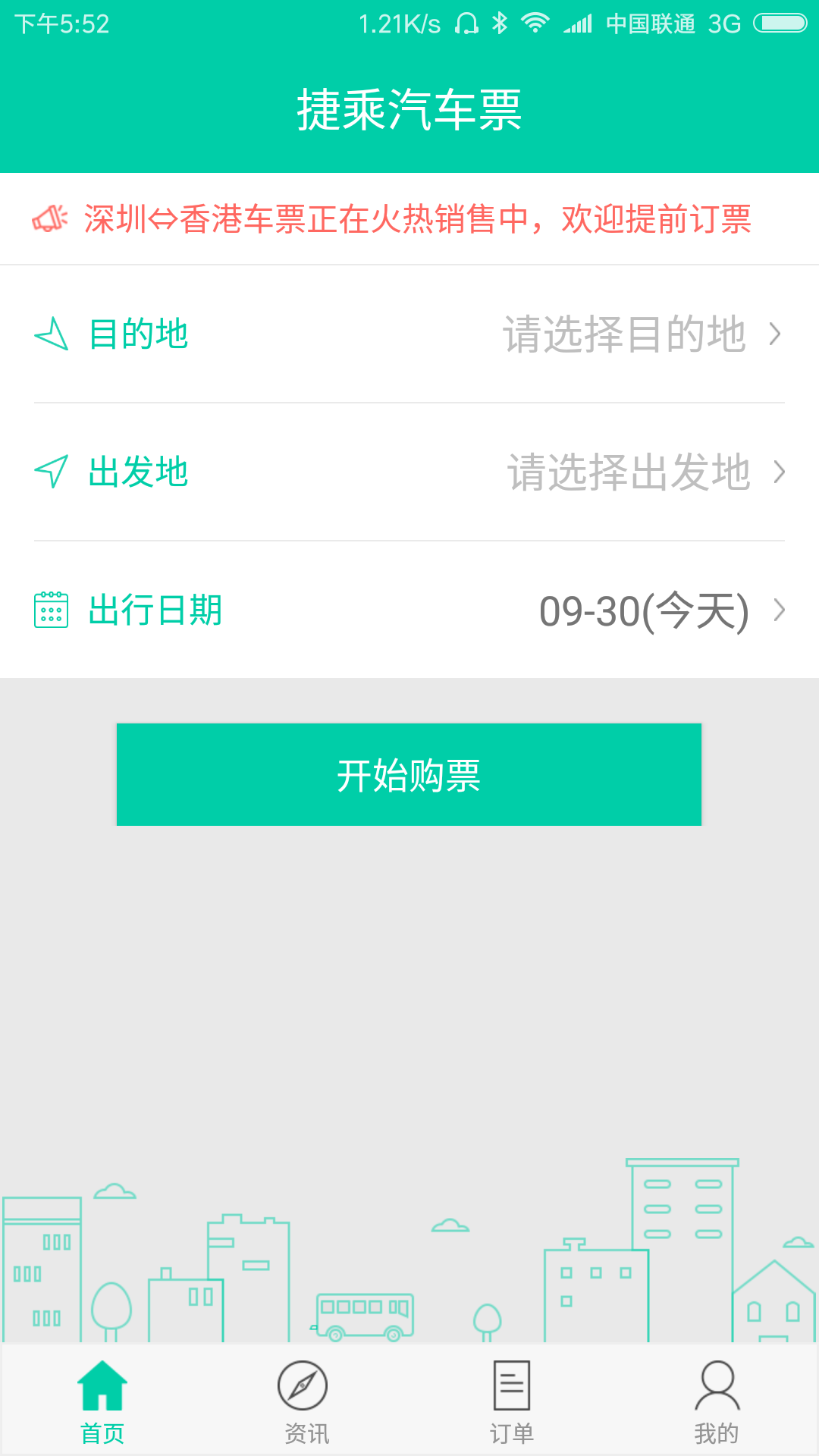Tap the battery indicator in status bar
The width and height of the screenshot is (819, 1456).
click(777, 23)
